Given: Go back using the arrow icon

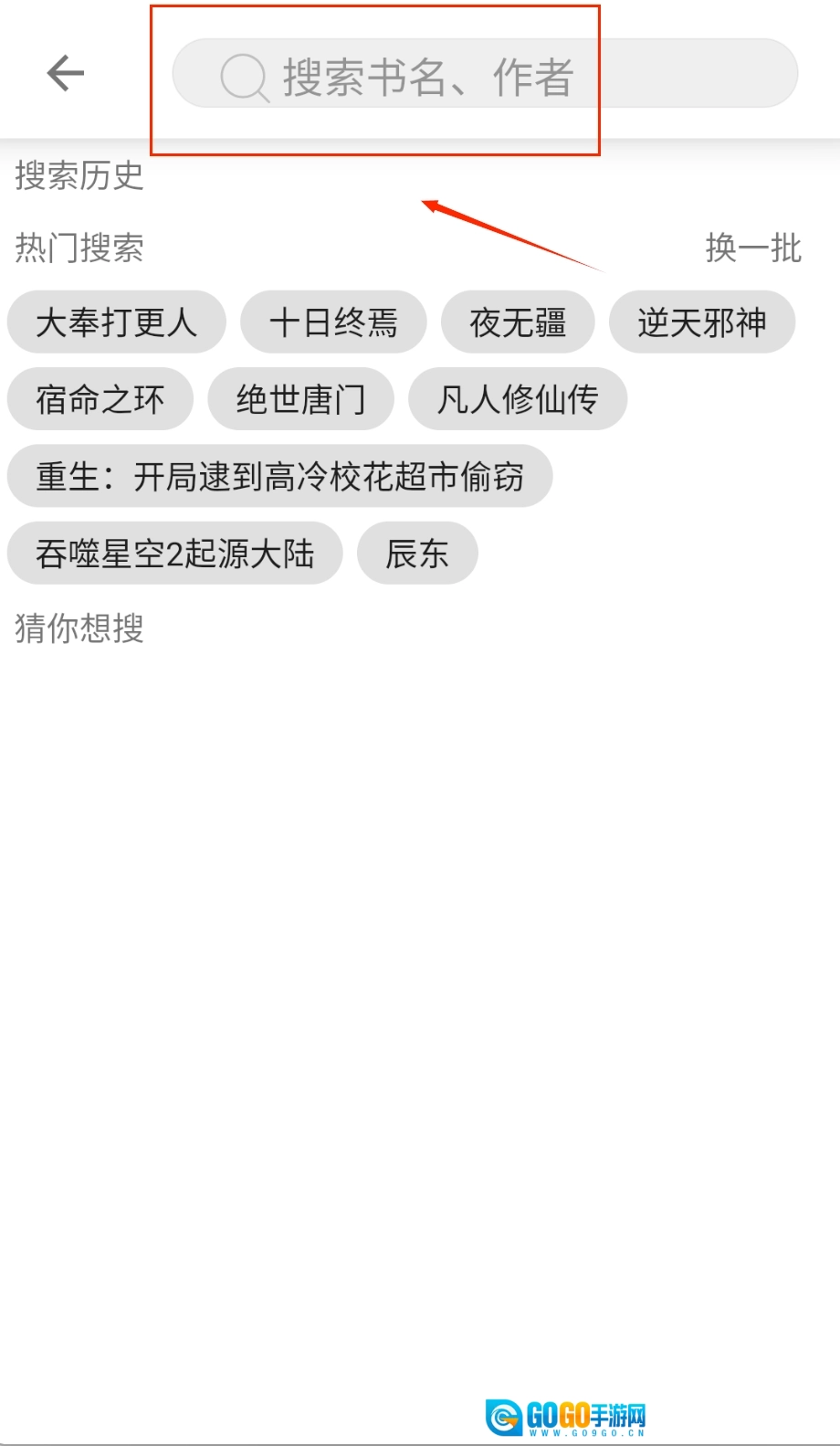Looking at the screenshot, I should coord(65,73).
